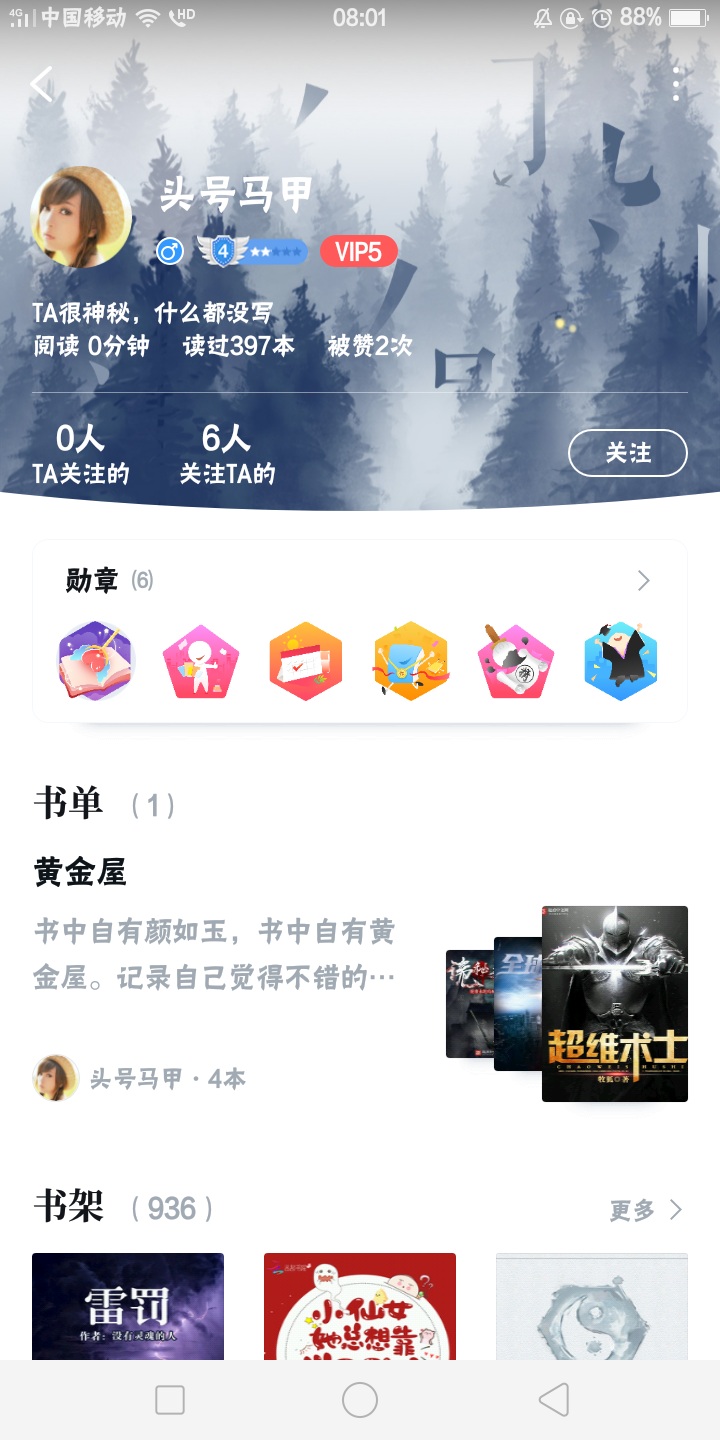The width and height of the screenshot is (720, 1440).
Task: Open the 小仙女 book on the shelf
Action: click(x=360, y=1305)
